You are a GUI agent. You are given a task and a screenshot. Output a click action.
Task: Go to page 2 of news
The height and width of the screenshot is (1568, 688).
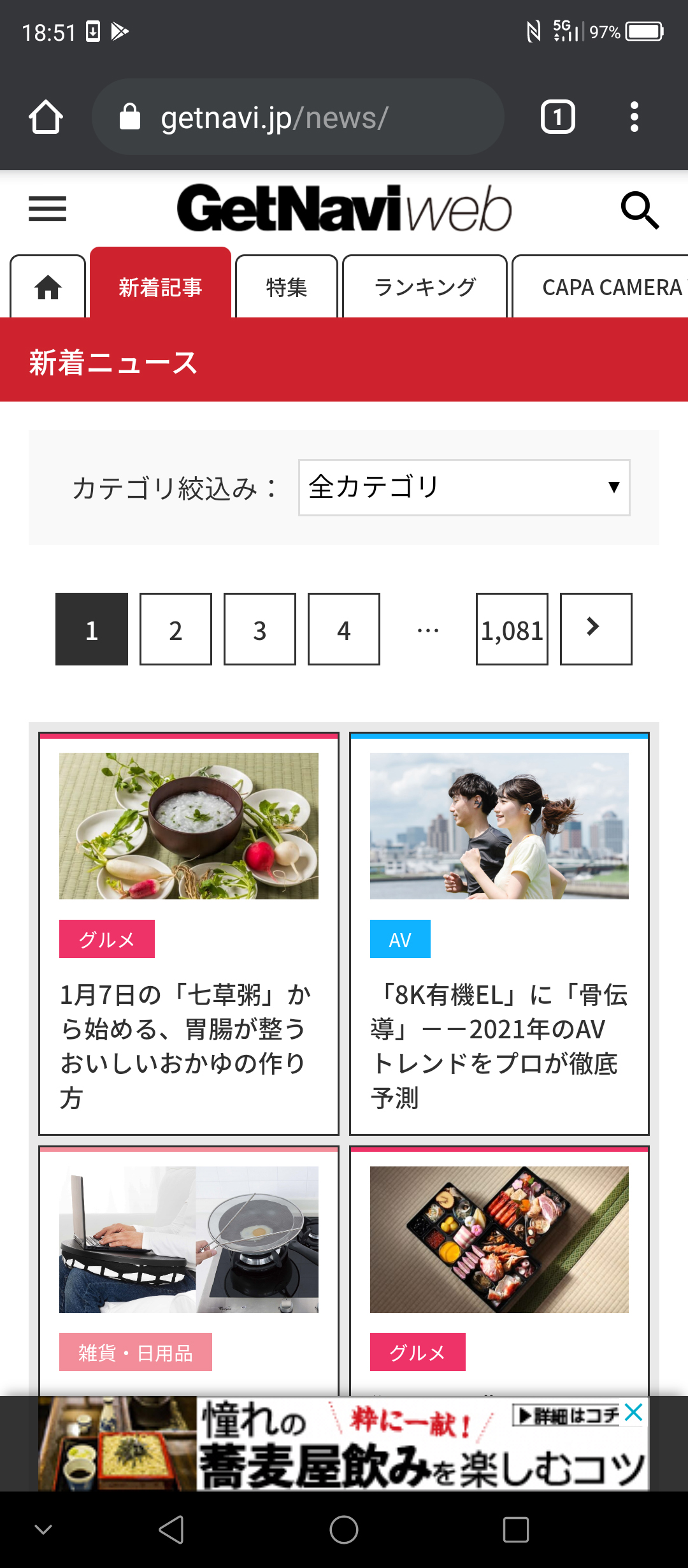(x=176, y=630)
